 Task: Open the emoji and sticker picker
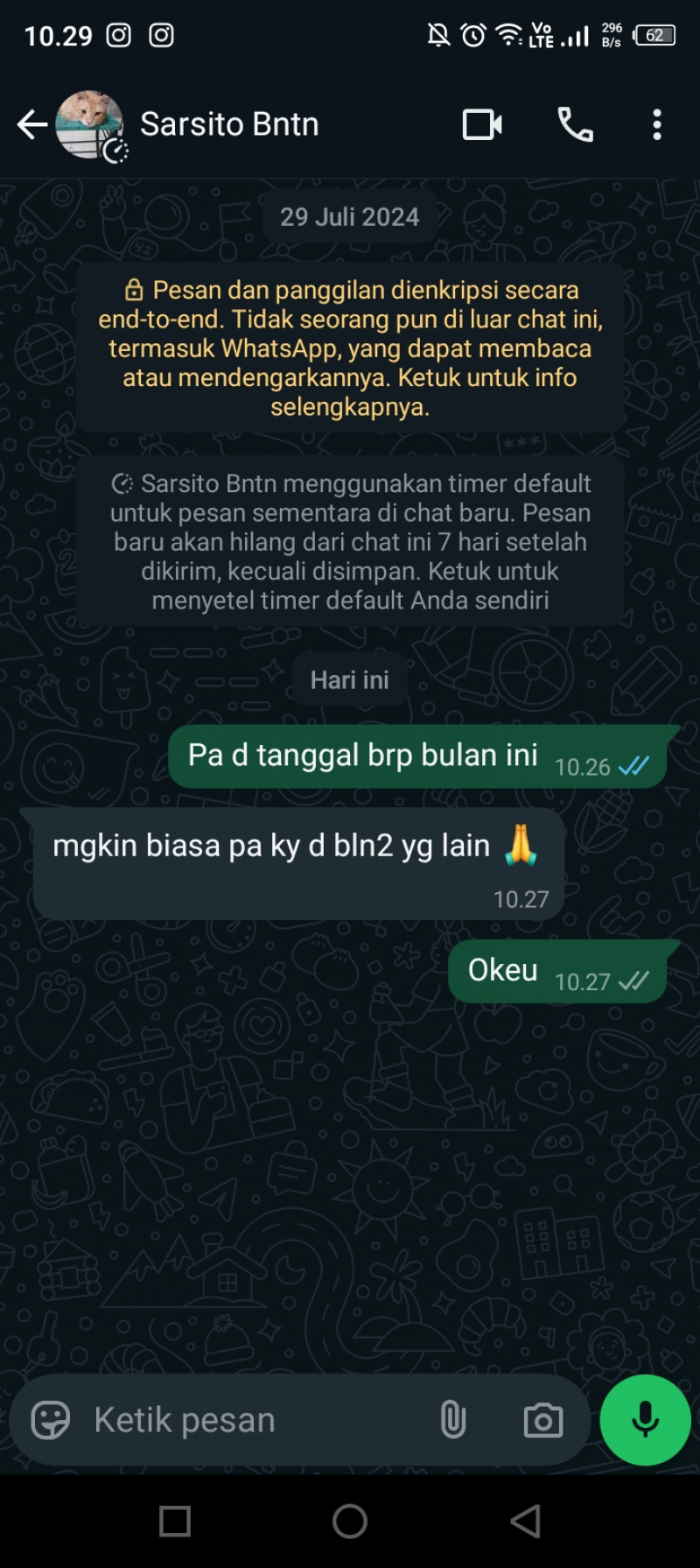point(50,1420)
